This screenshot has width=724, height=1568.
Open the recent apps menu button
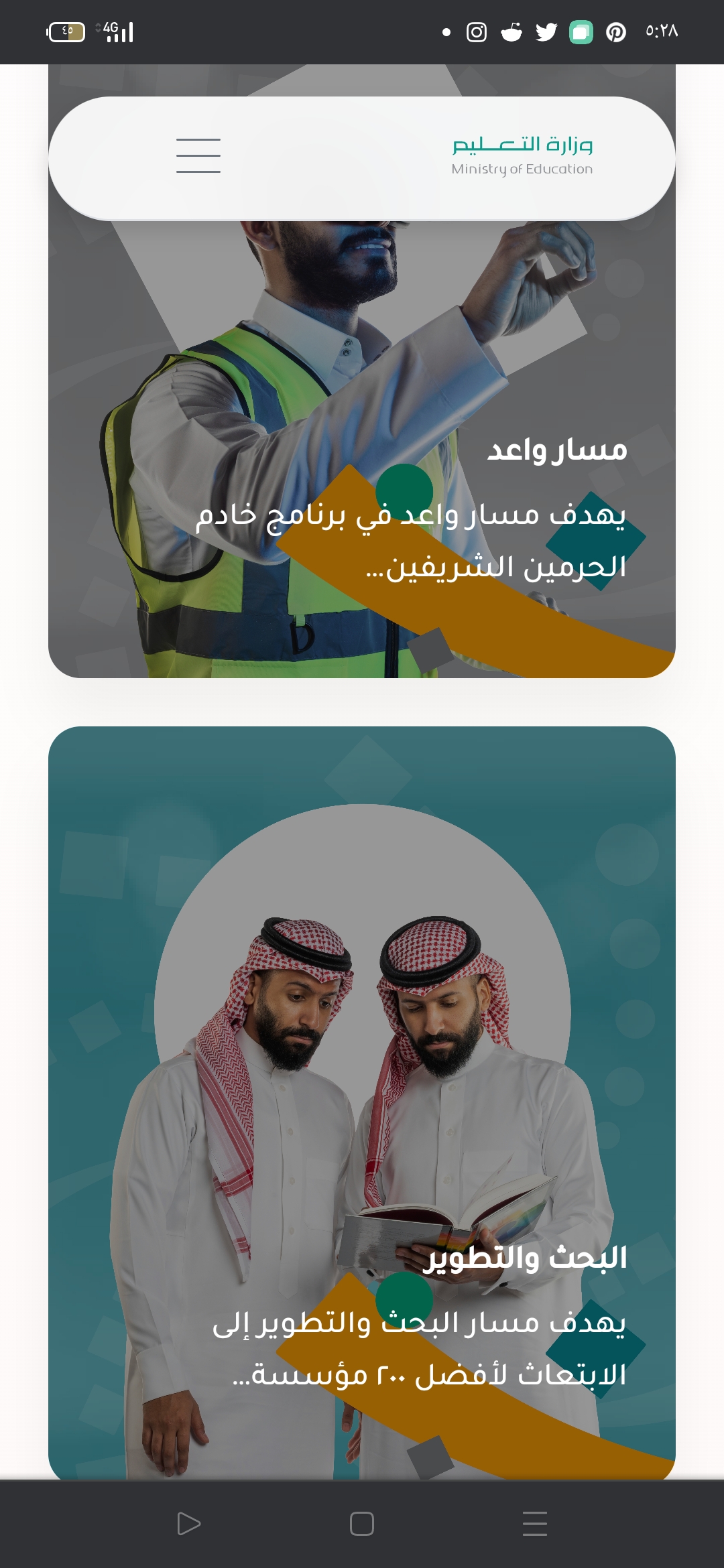tap(535, 1524)
